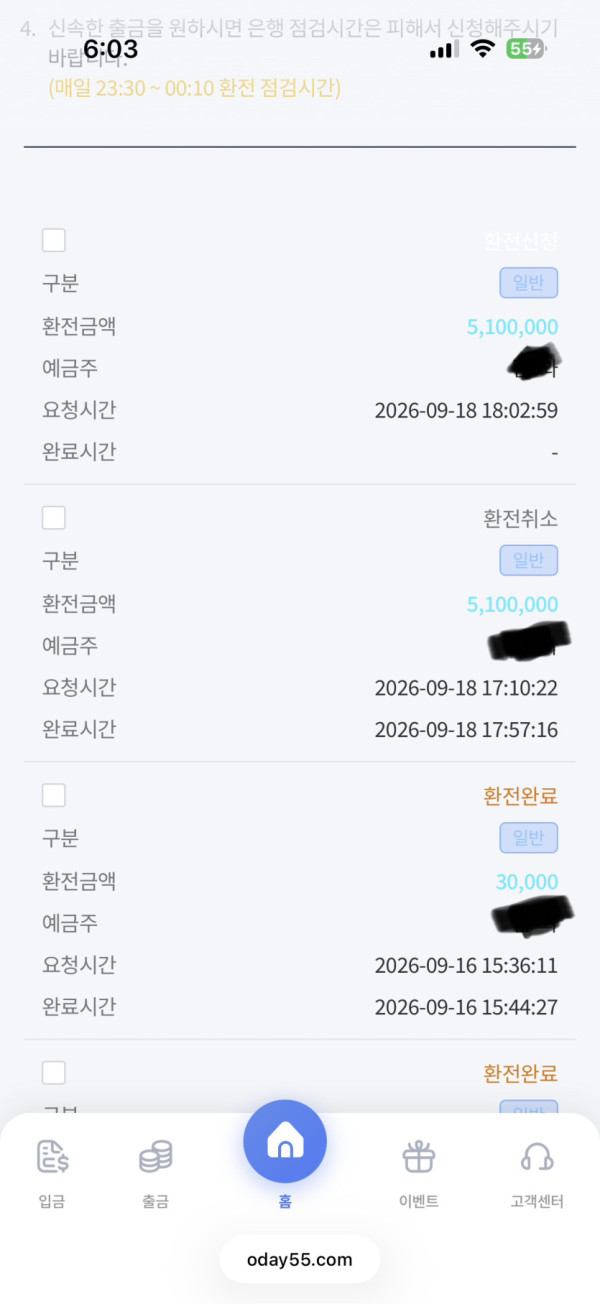Switch to the 출금 withdrawal tab
This screenshot has height=1304, width=600.
pos(155,1173)
